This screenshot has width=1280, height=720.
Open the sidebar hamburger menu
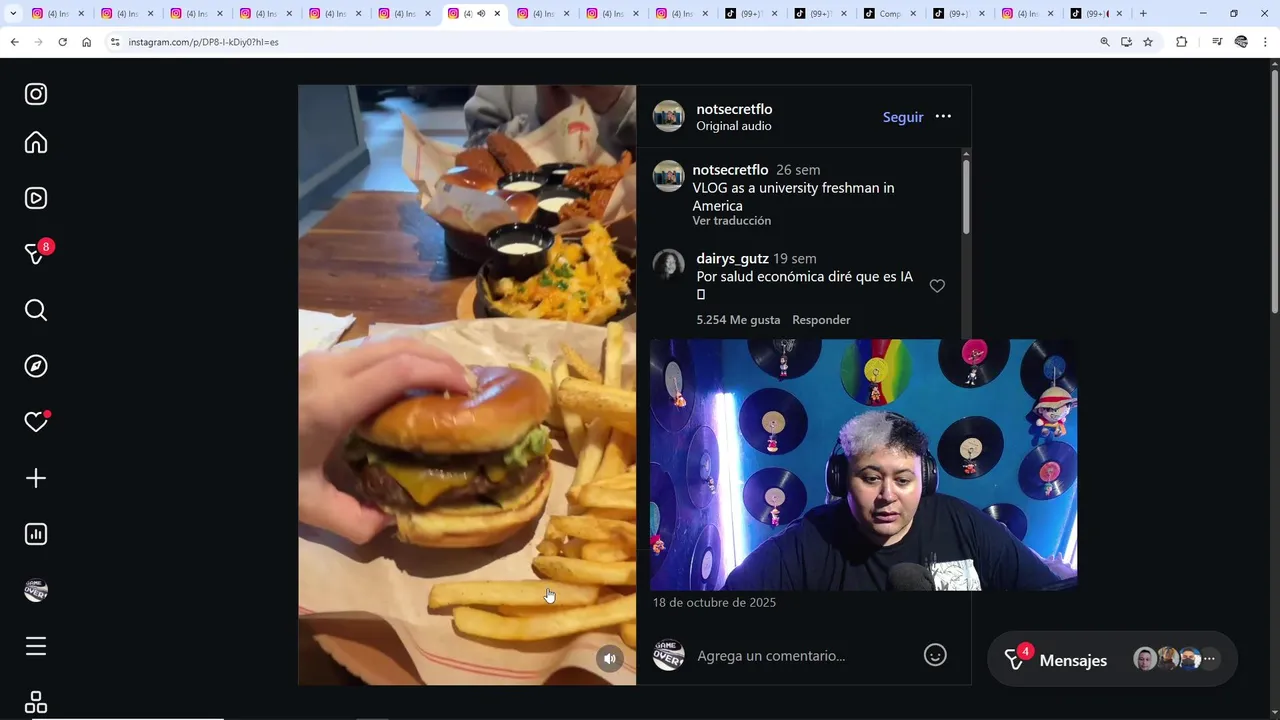click(36, 646)
